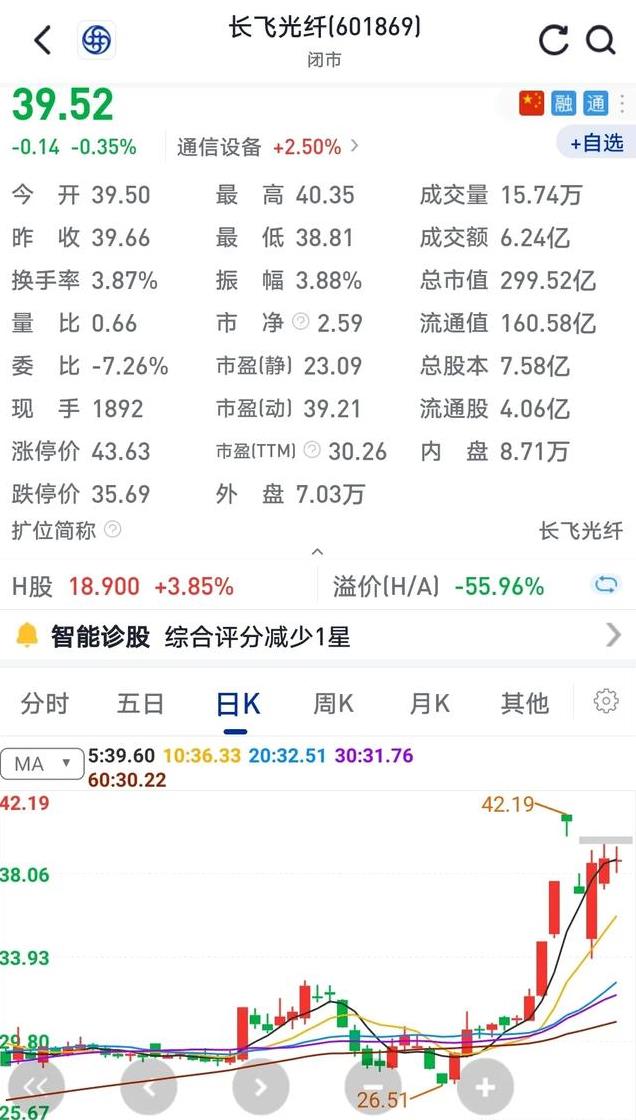Collapse the quote details panel

[318, 552]
